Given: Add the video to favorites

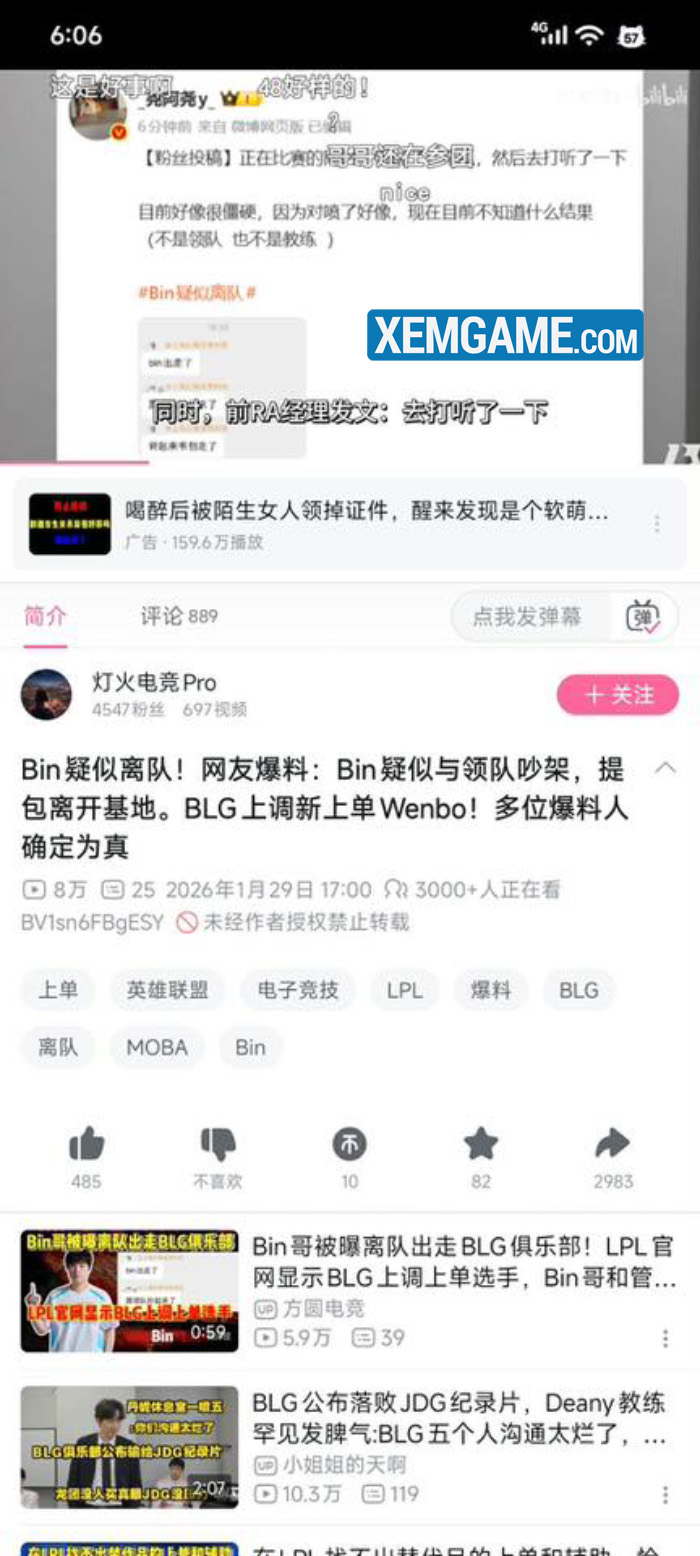Looking at the screenshot, I should pyautogui.click(x=481, y=1145).
